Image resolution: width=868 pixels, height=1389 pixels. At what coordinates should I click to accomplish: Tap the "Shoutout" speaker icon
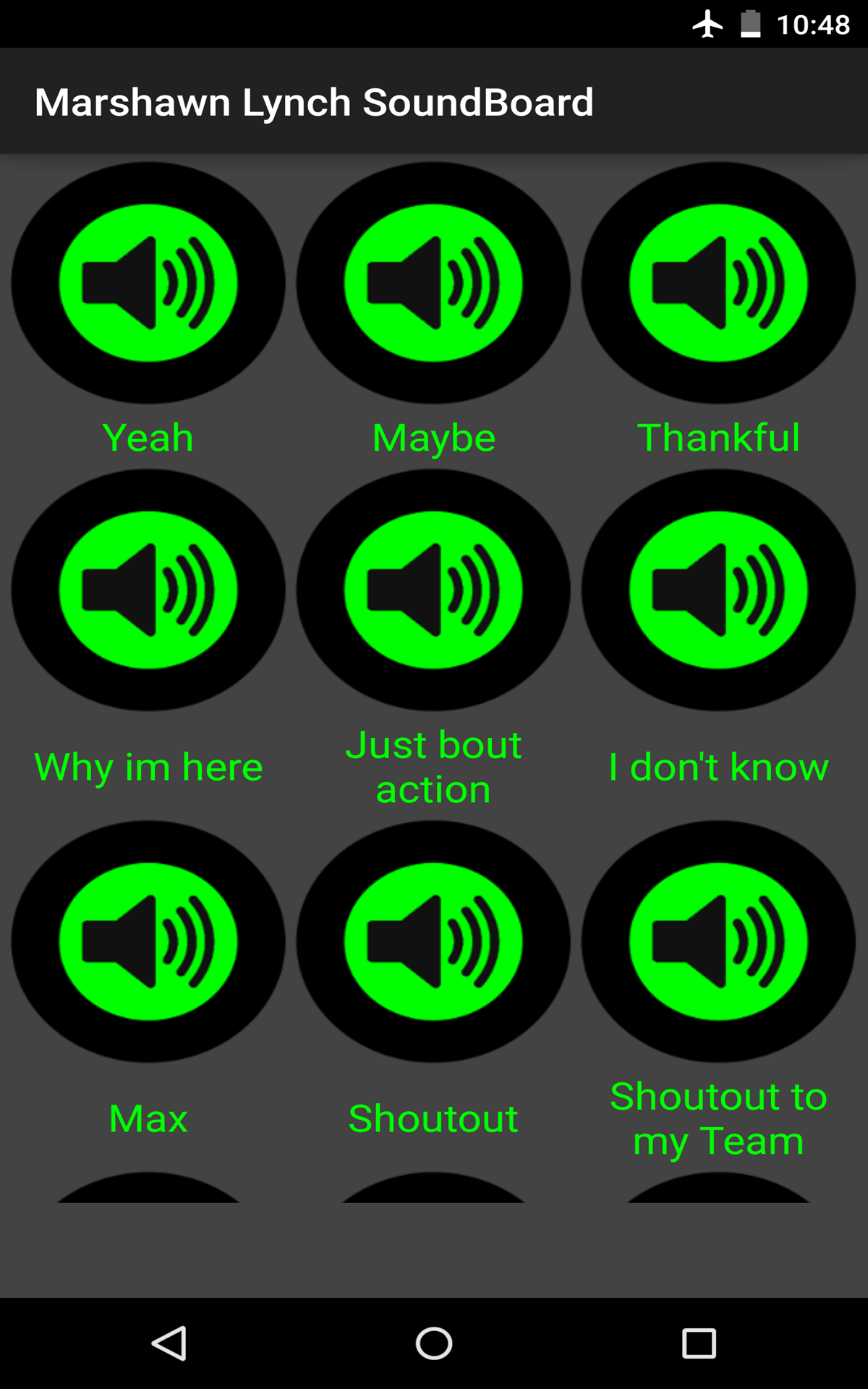click(433, 940)
